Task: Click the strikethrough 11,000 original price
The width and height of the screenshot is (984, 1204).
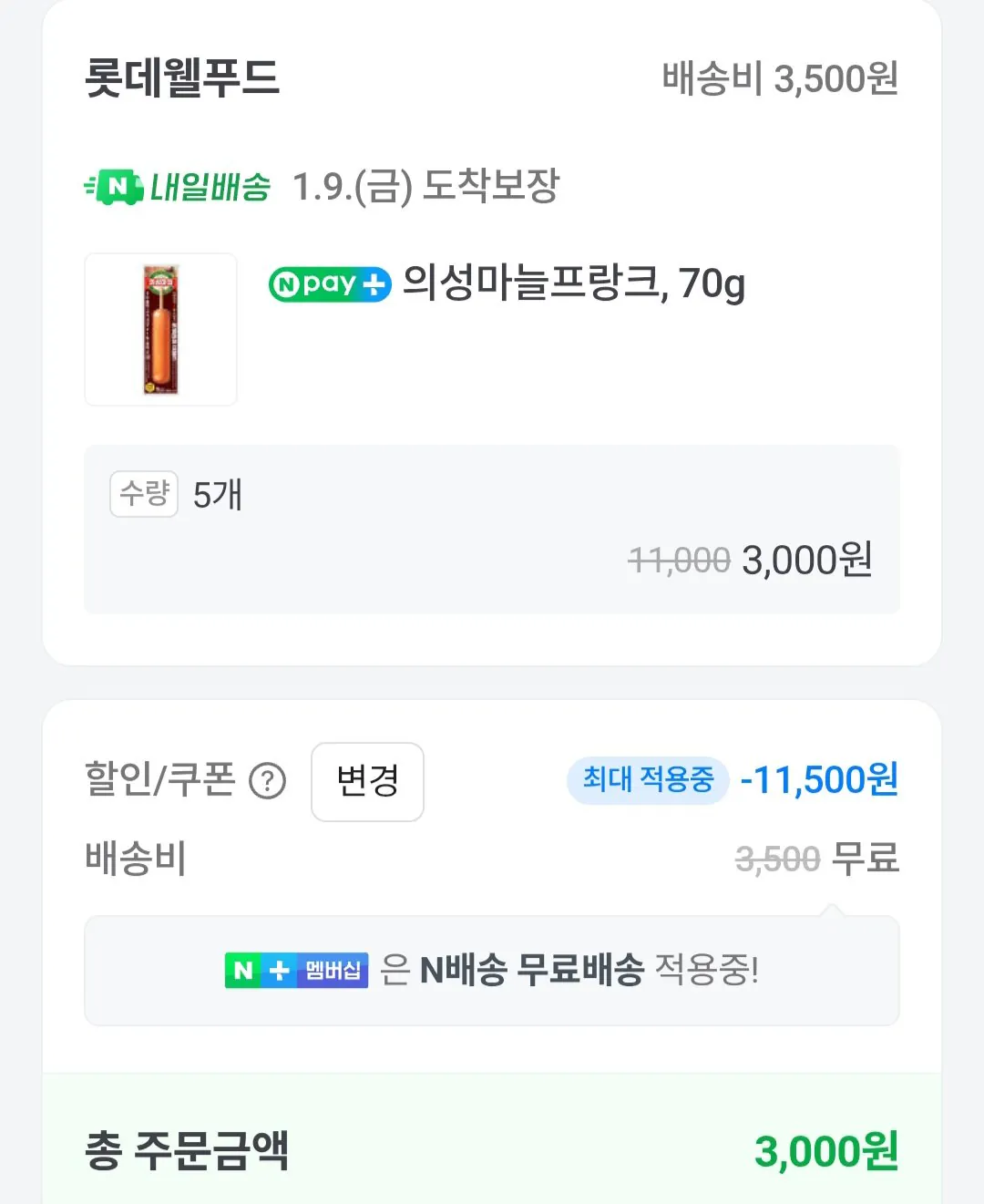Action: pos(678,559)
